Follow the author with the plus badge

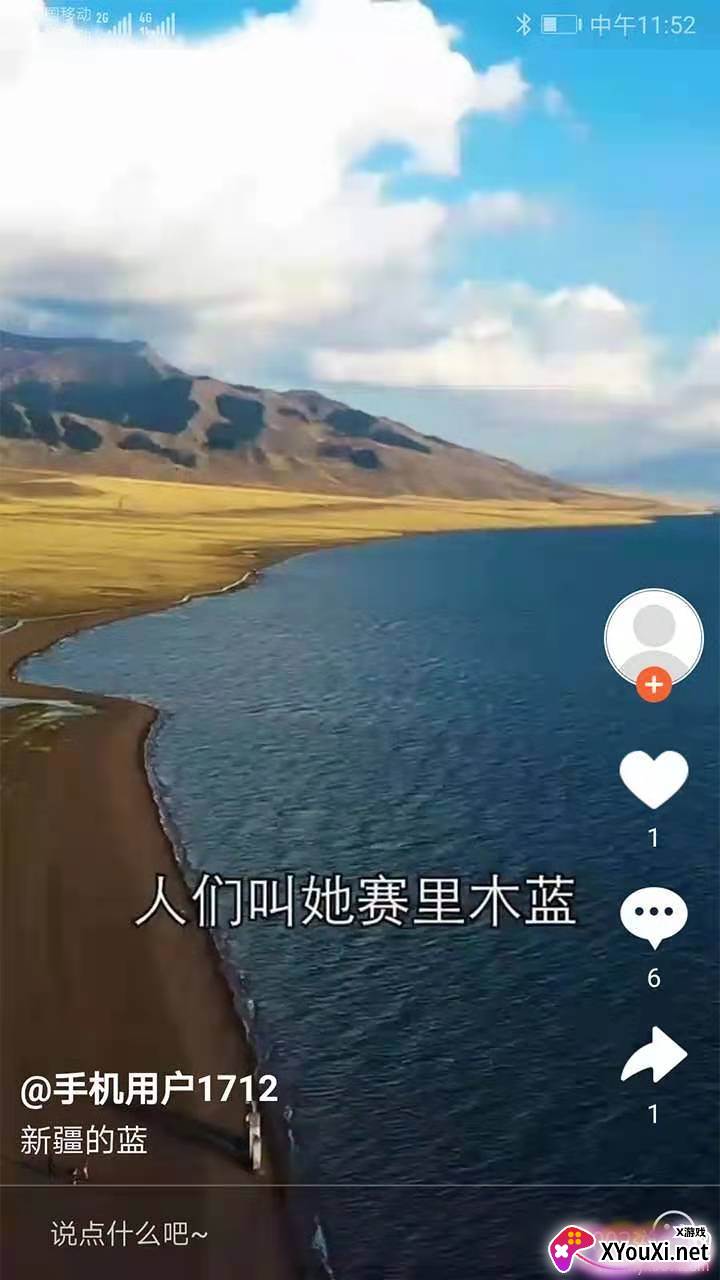point(653,686)
